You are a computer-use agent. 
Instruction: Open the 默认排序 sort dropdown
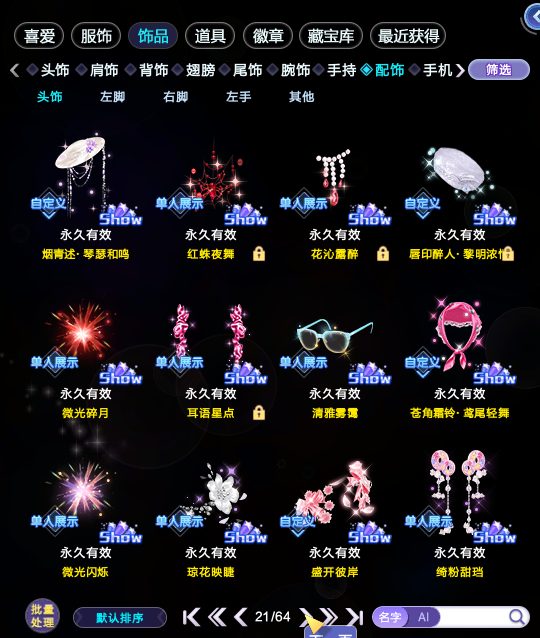coord(120,618)
